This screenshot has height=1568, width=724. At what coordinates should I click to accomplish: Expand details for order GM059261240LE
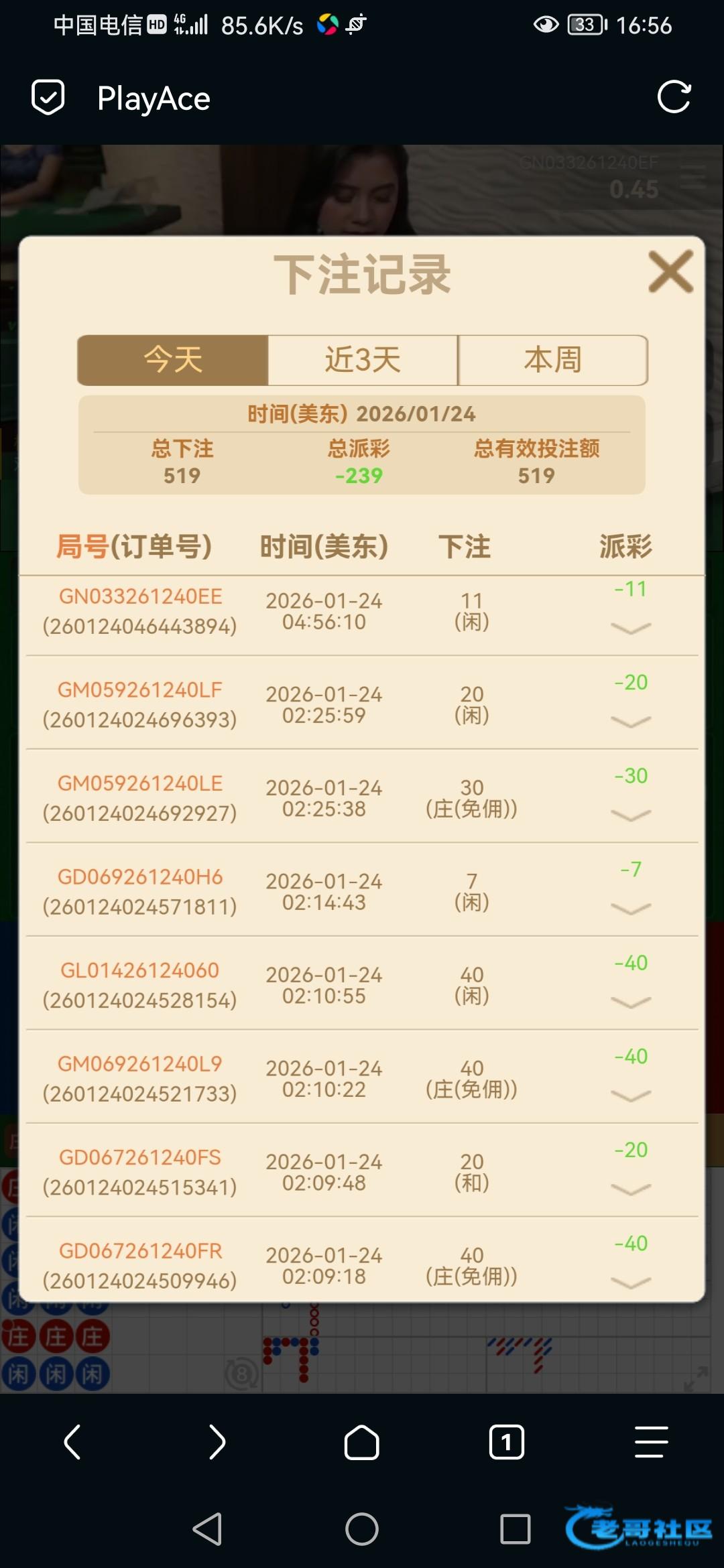pyautogui.click(x=631, y=815)
